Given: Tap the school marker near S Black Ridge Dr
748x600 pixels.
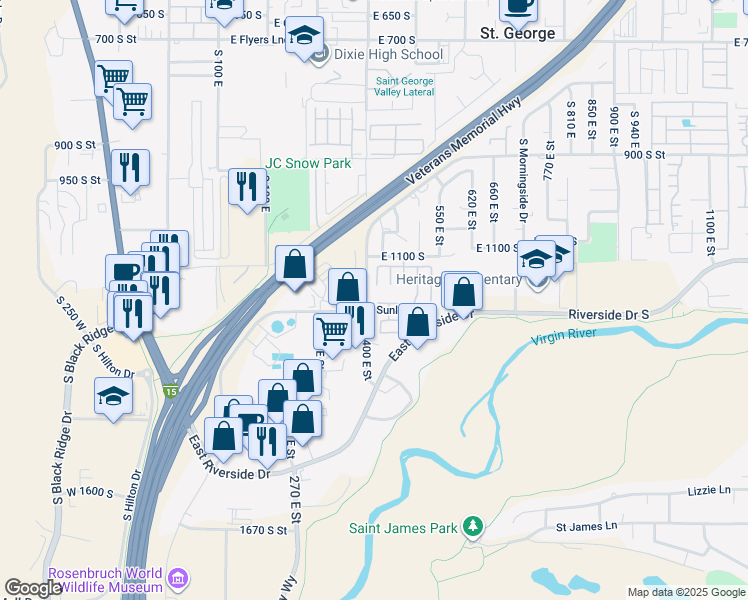Looking at the screenshot, I should point(114,395).
